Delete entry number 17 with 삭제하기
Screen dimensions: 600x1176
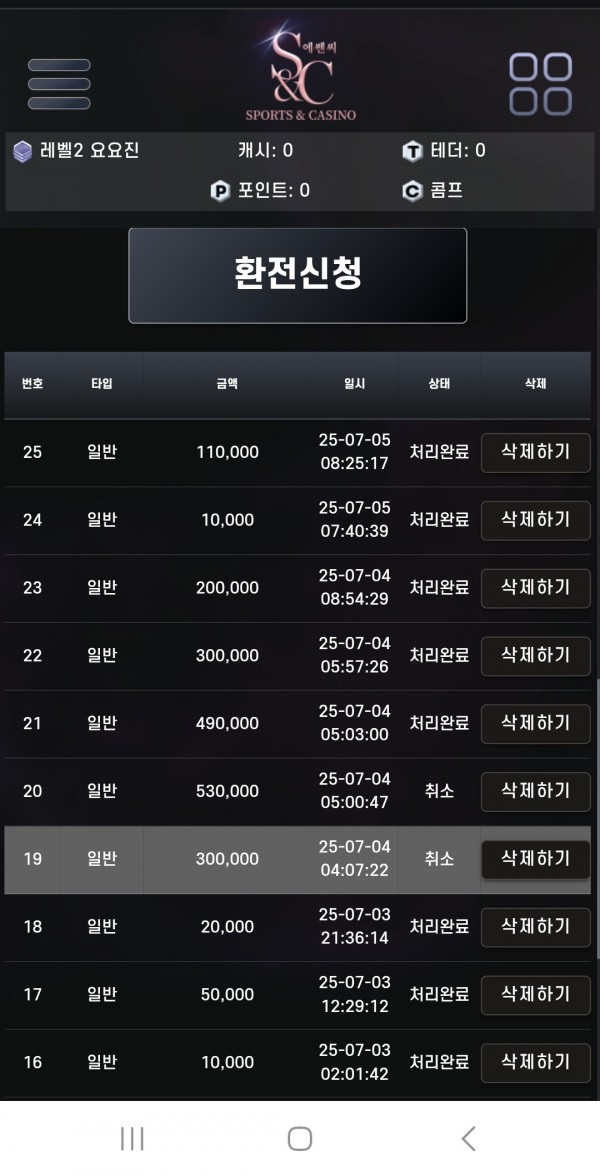(535, 995)
